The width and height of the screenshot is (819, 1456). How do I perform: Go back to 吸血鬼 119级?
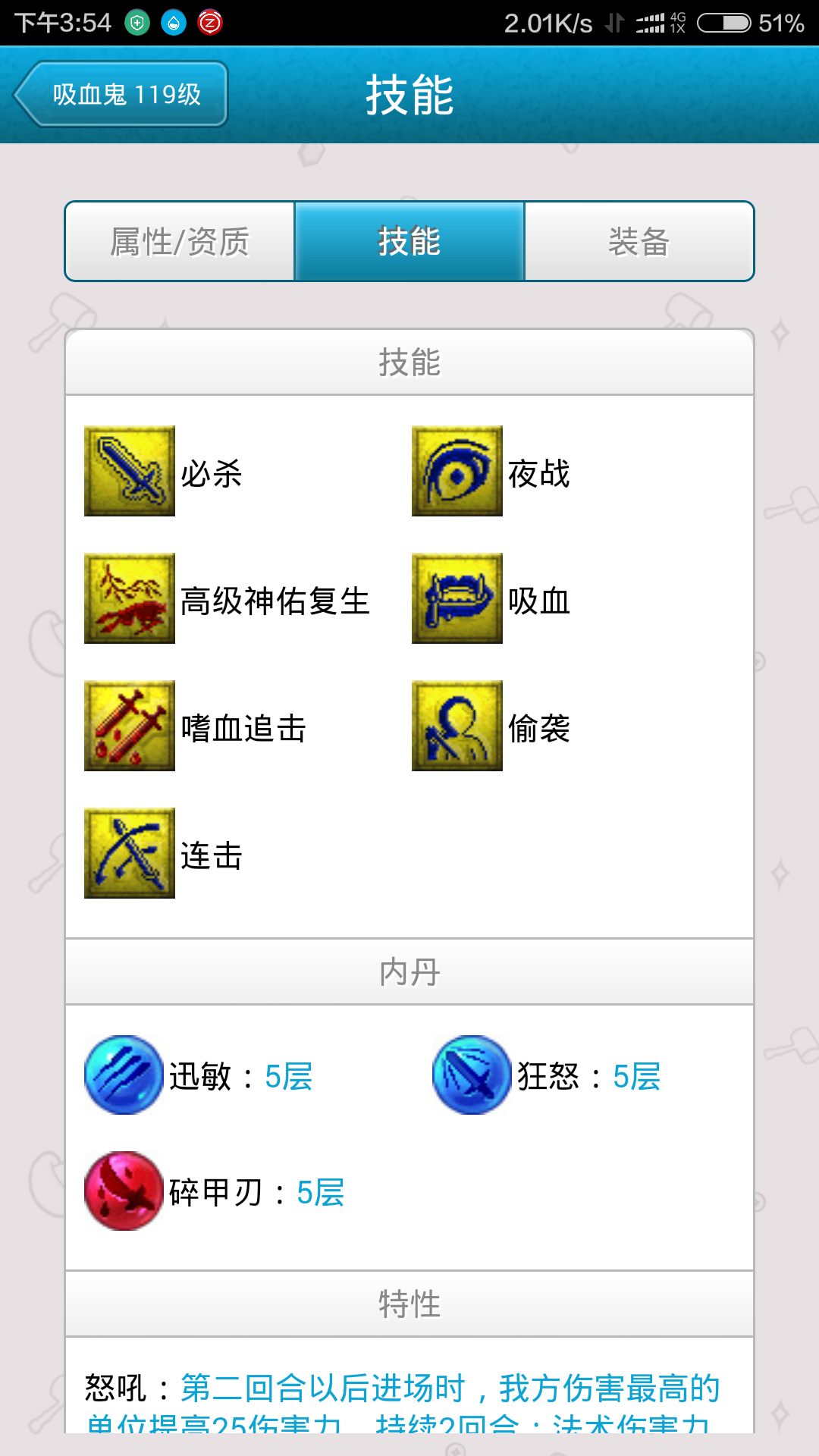(121, 94)
